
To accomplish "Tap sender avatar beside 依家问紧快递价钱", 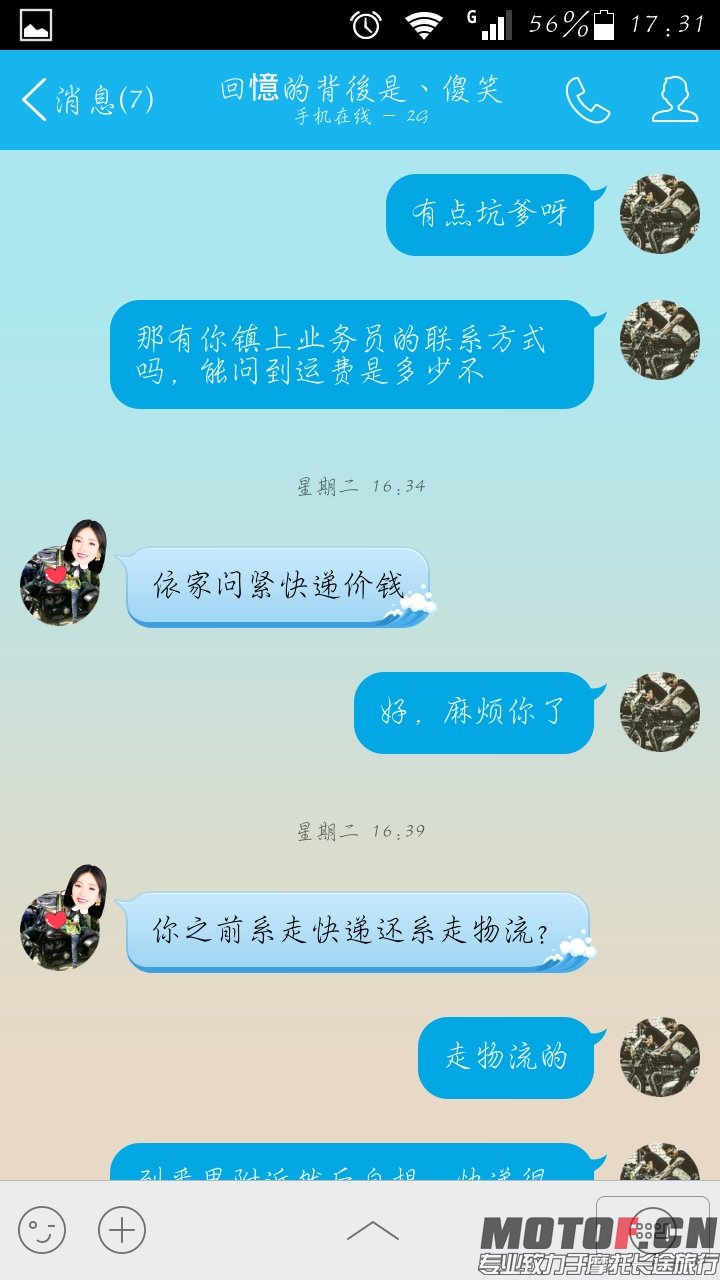I will point(60,585).
